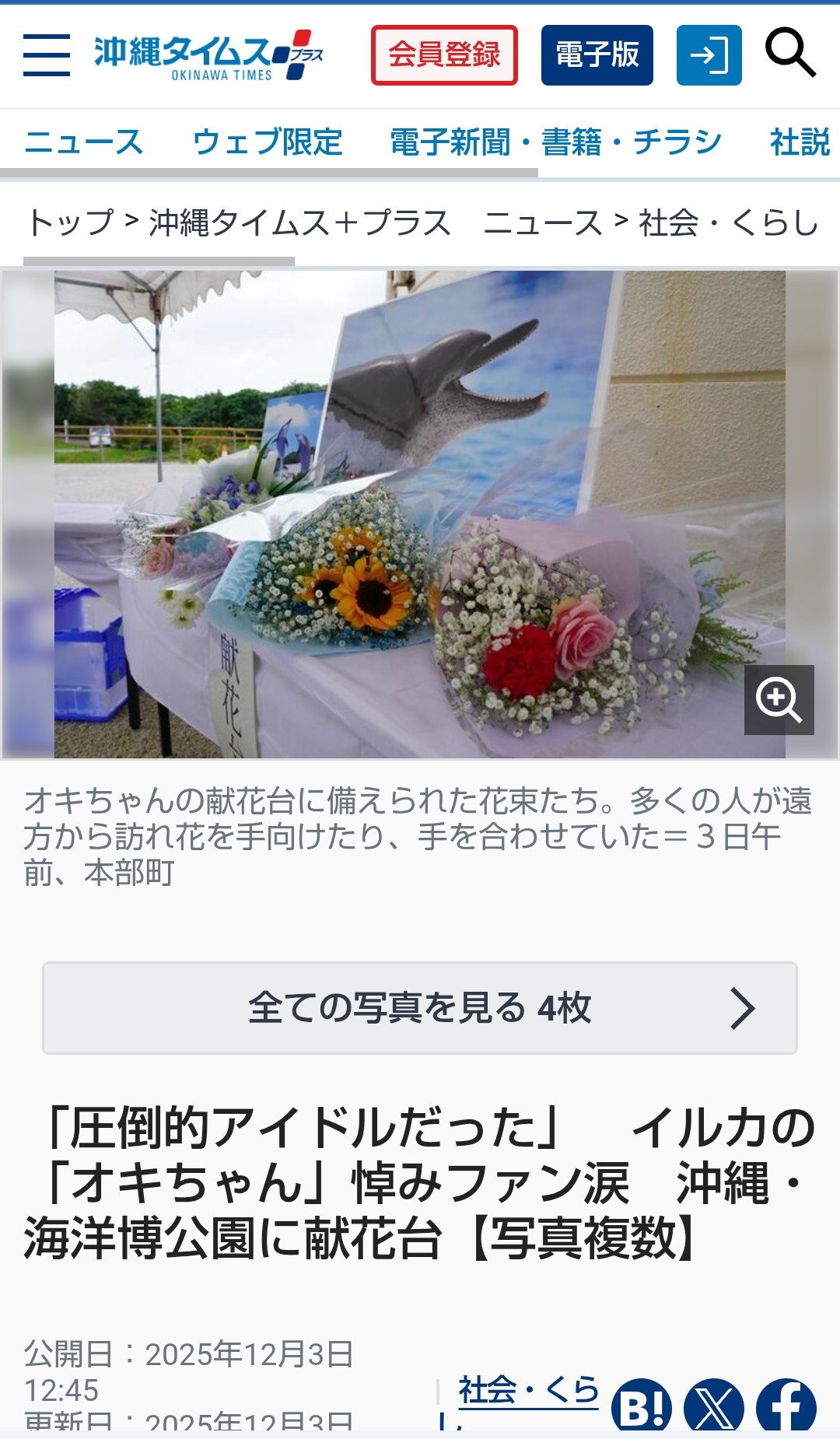Open the search magnifier
840x1439 pixels.
(790, 54)
